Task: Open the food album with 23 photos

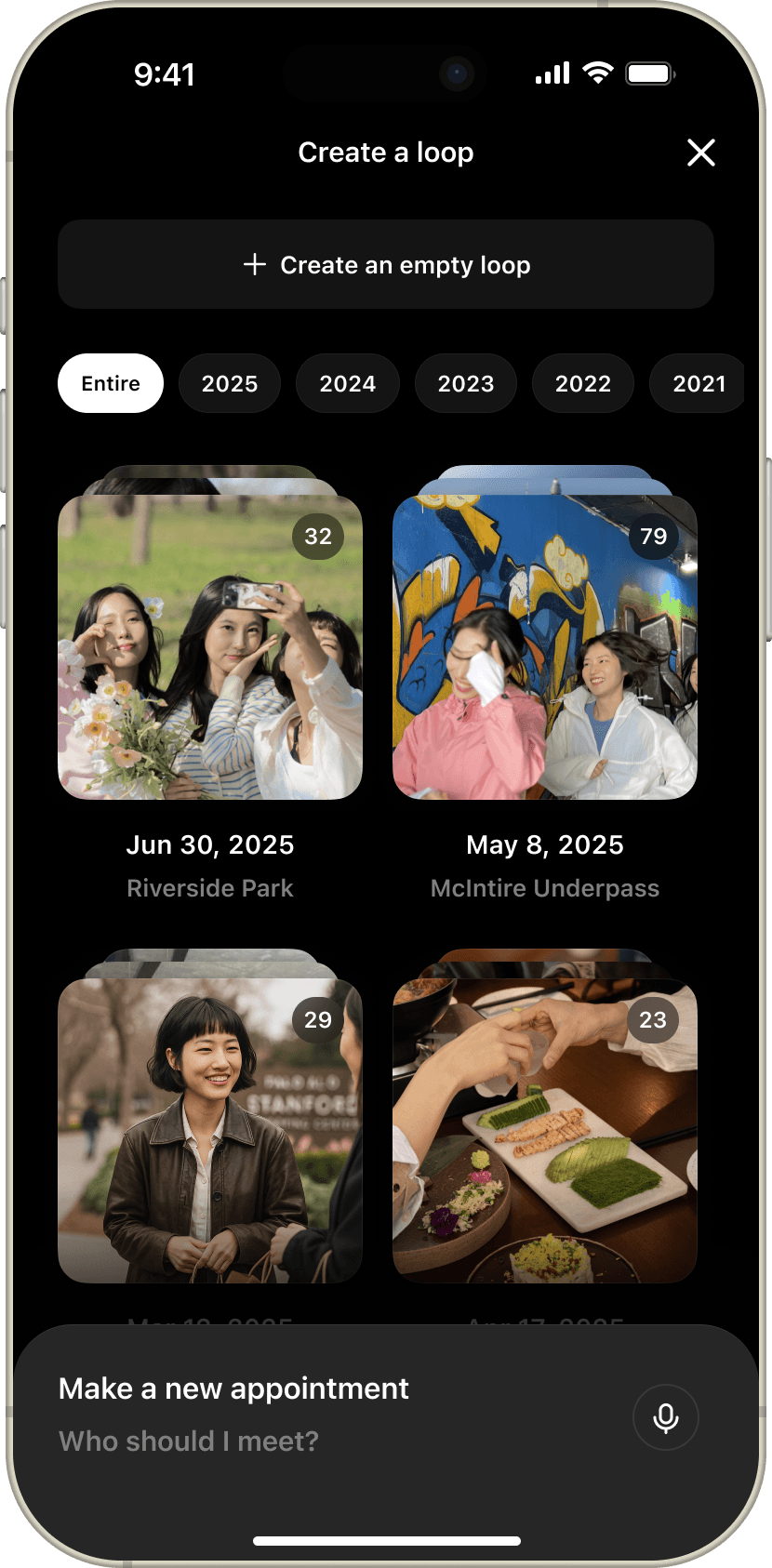Action: coord(545,1130)
